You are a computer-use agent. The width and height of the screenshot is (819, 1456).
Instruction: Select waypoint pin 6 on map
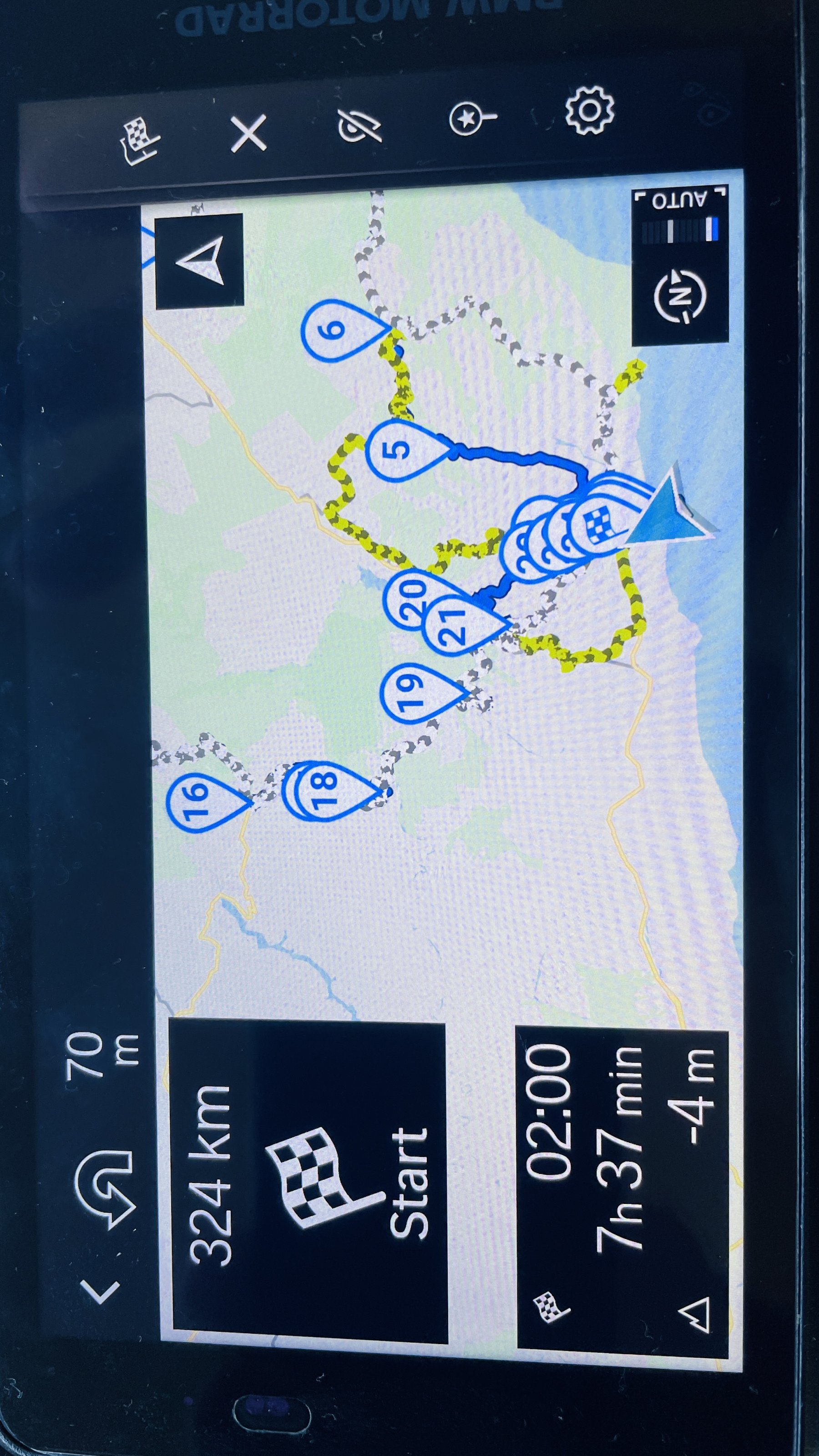coord(345,331)
